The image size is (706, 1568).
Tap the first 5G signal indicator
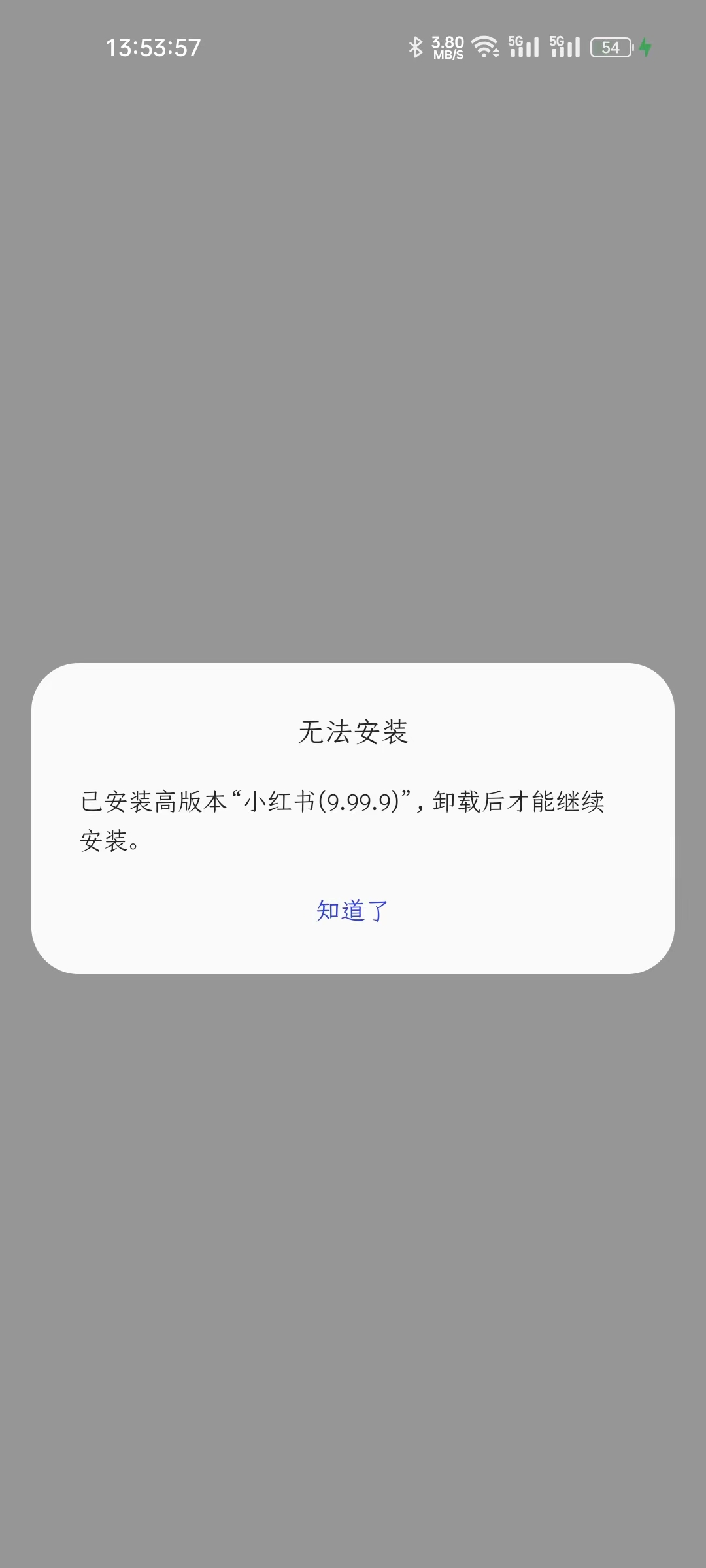point(521,46)
